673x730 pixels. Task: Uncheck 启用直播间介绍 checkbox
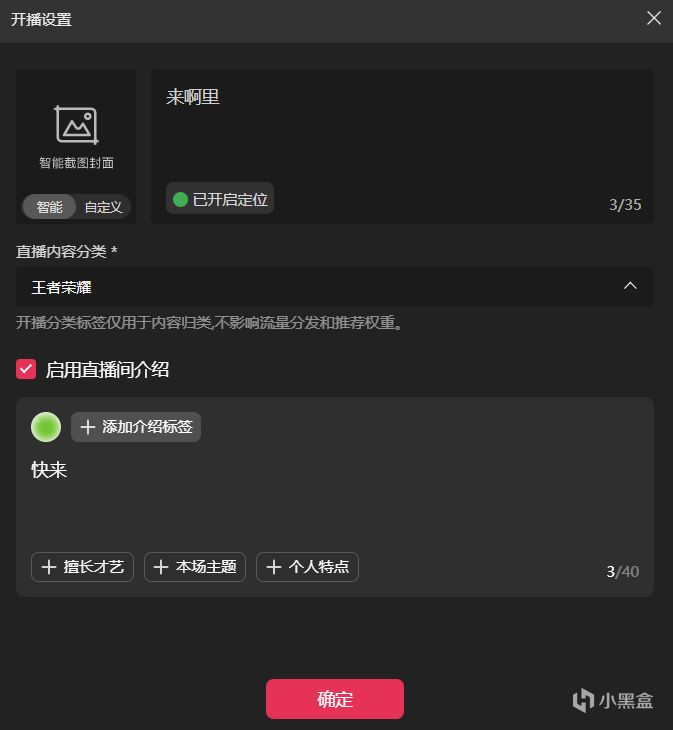[26, 369]
